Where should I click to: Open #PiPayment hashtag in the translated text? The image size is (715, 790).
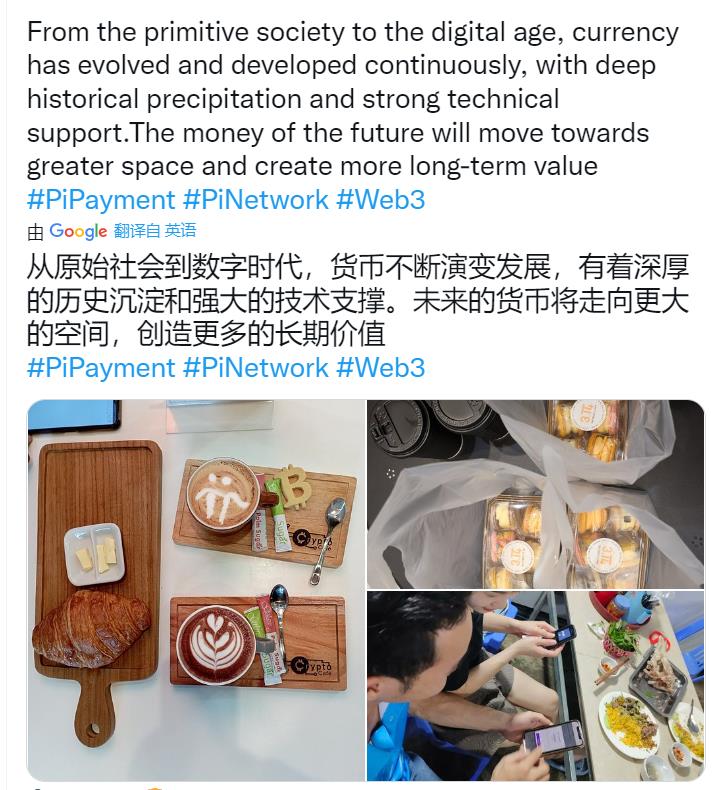tap(100, 367)
